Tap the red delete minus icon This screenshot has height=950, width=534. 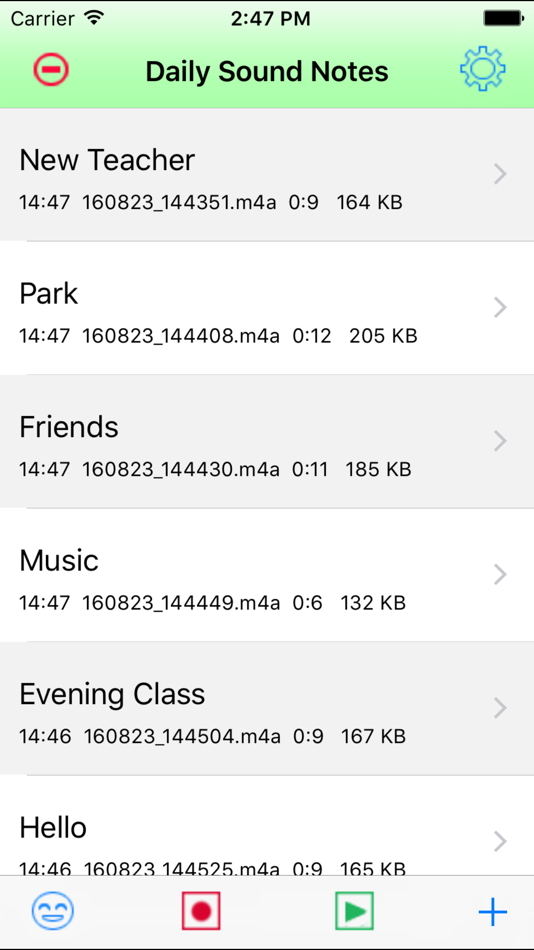tap(52, 70)
